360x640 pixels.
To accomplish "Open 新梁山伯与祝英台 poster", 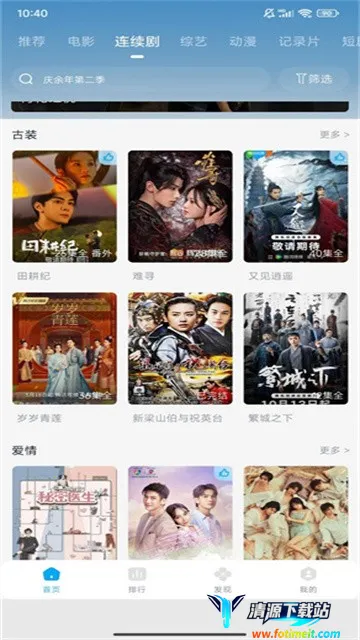I will 180,348.
